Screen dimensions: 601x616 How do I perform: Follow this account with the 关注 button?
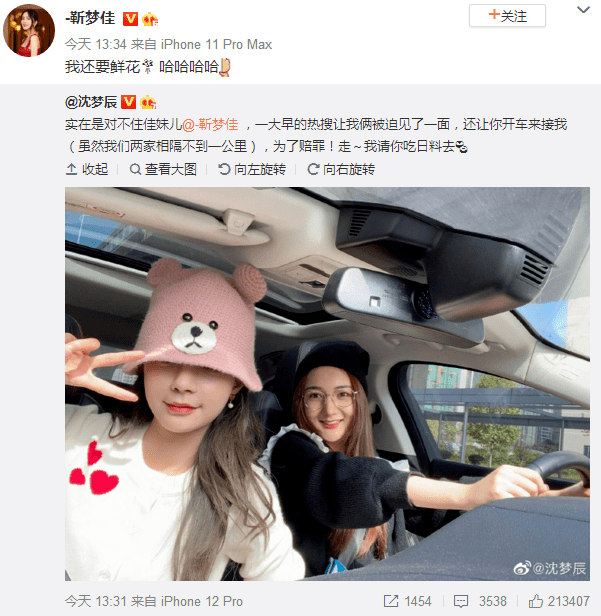click(x=508, y=16)
